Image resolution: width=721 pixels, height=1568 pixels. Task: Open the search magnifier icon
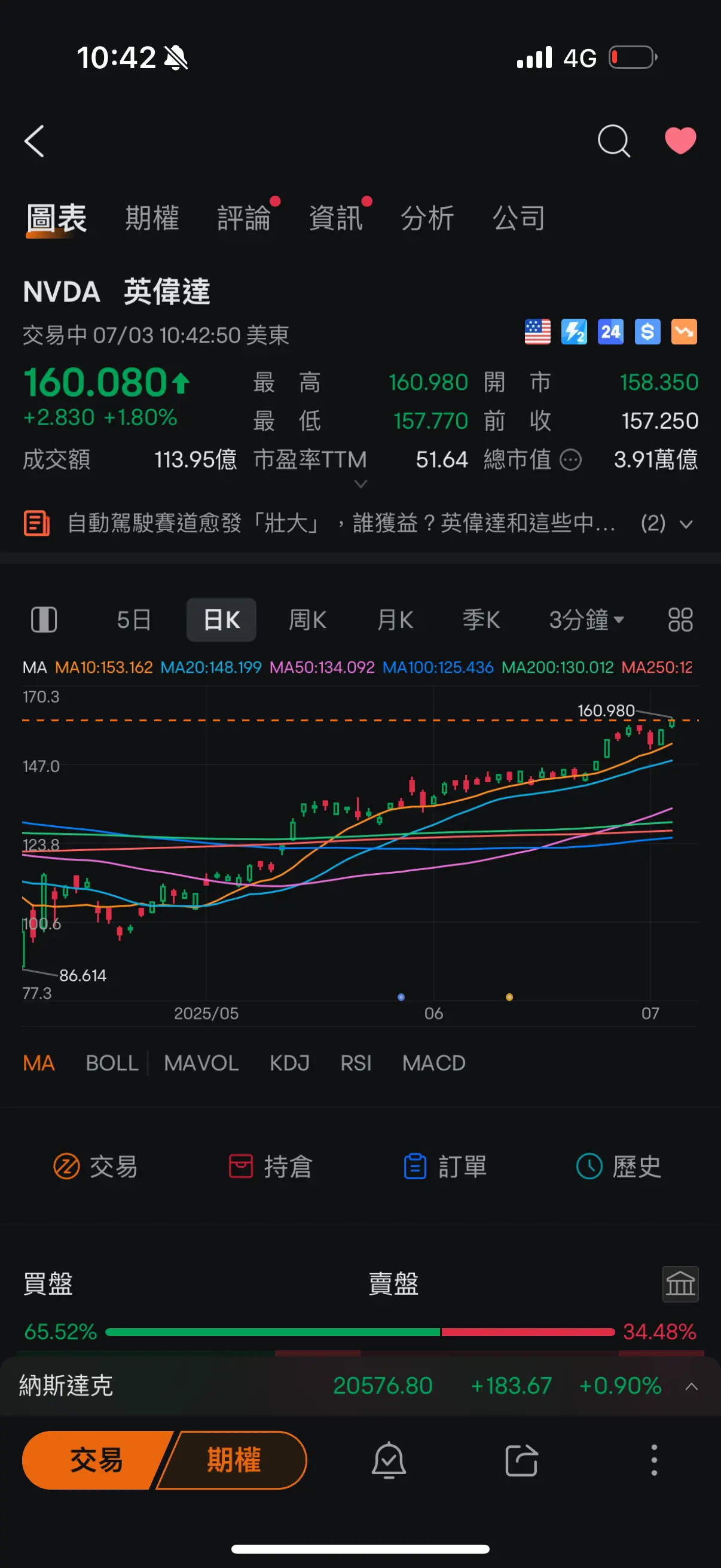coord(613,141)
